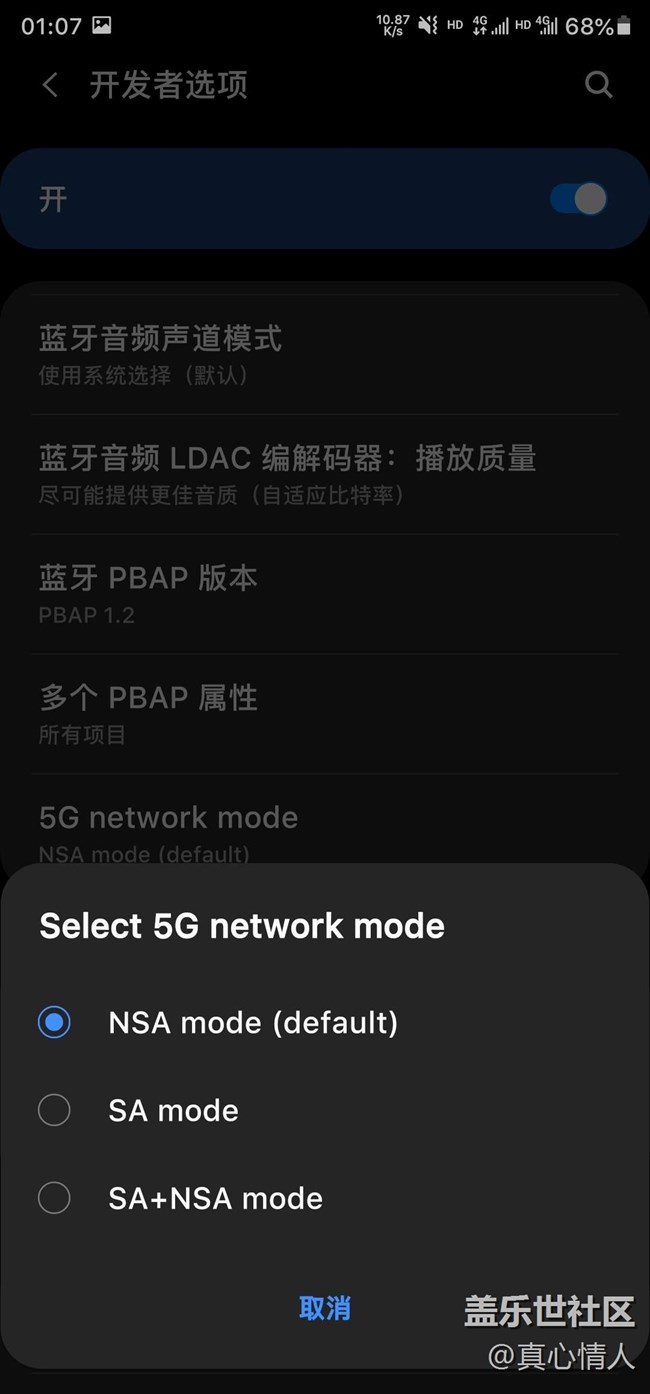Dismiss the dialog with 取消
Screen dimensions: 650x1394
tap(325, 1308)
